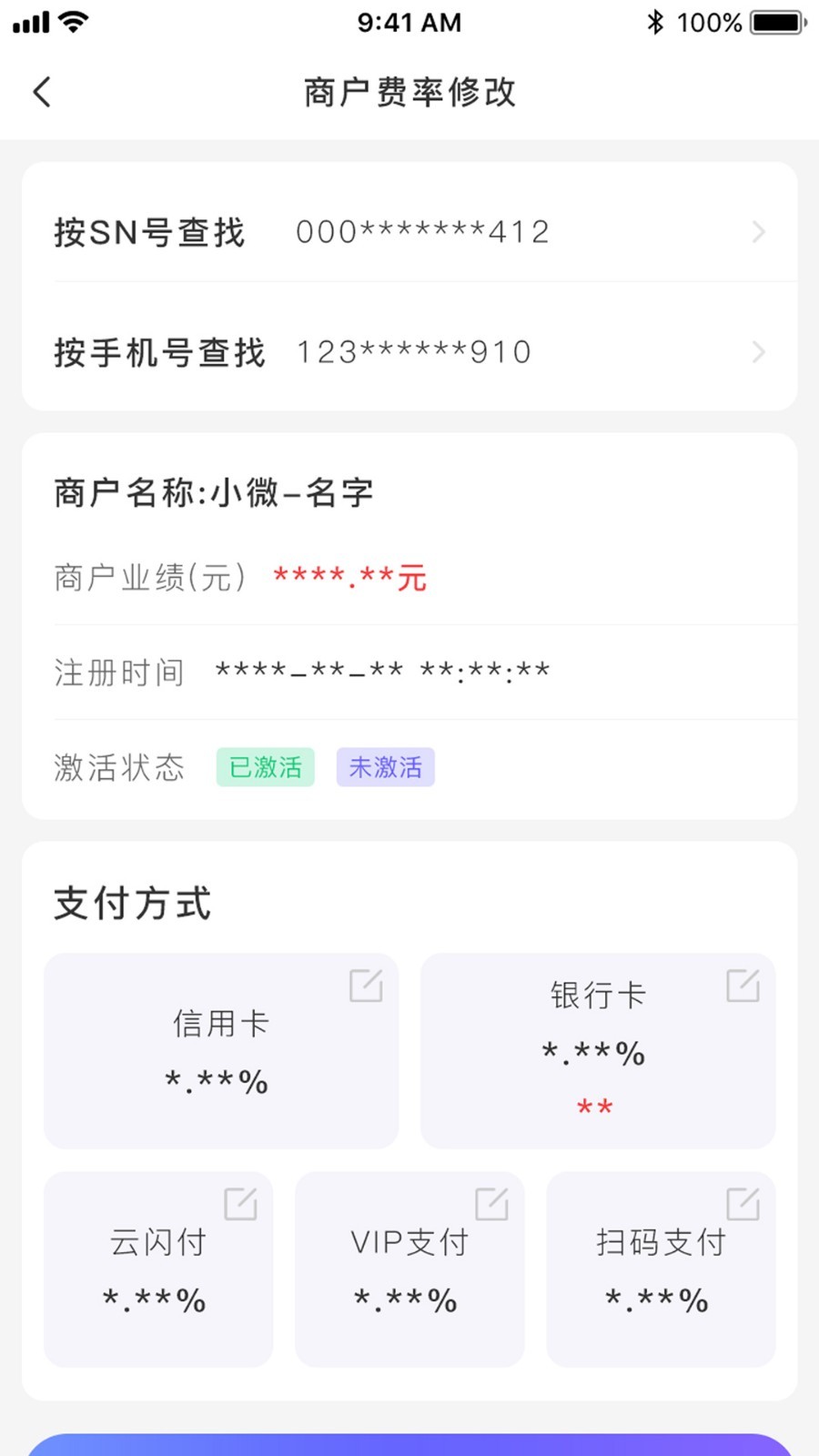Open the 按手机号查找 row

coord(409,352)
